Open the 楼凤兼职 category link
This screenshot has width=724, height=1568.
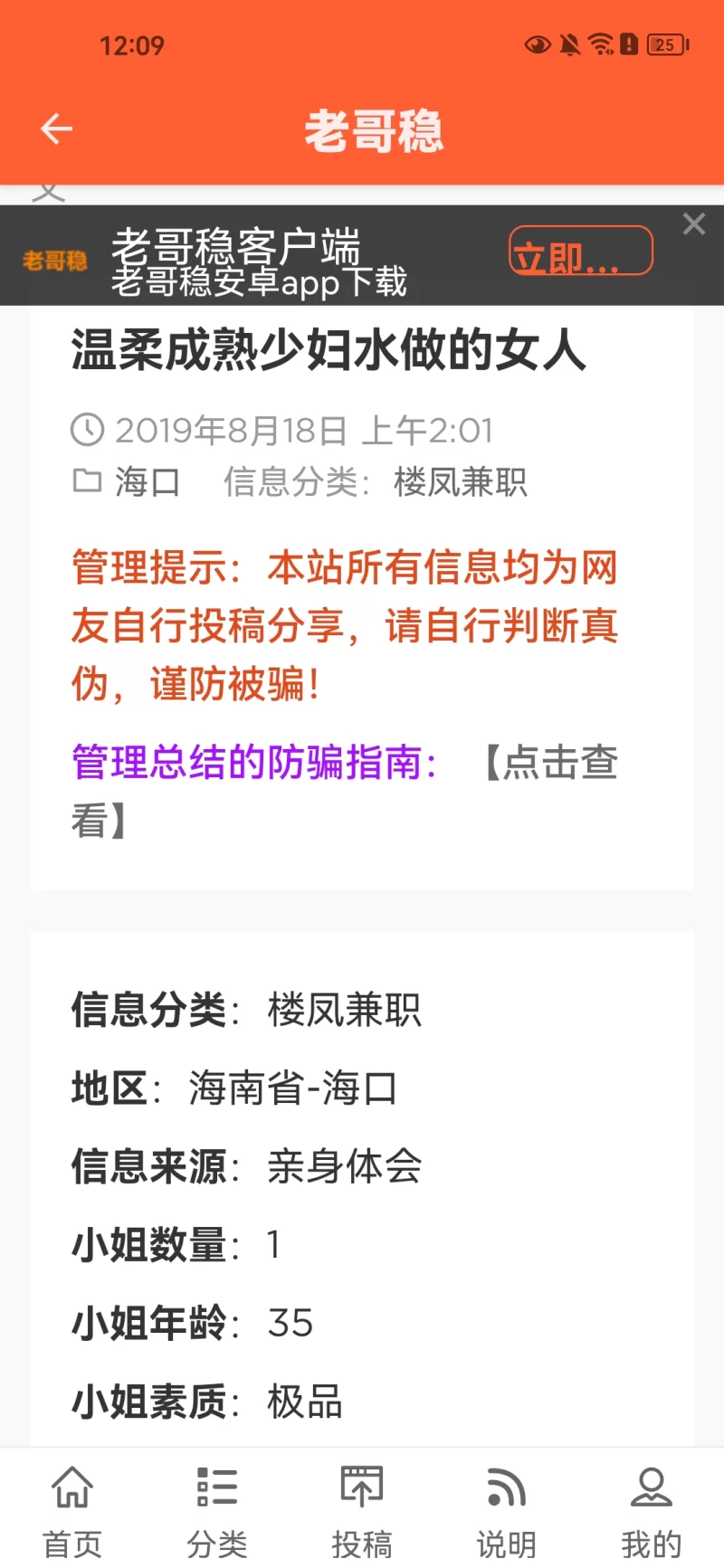point(460,482)
